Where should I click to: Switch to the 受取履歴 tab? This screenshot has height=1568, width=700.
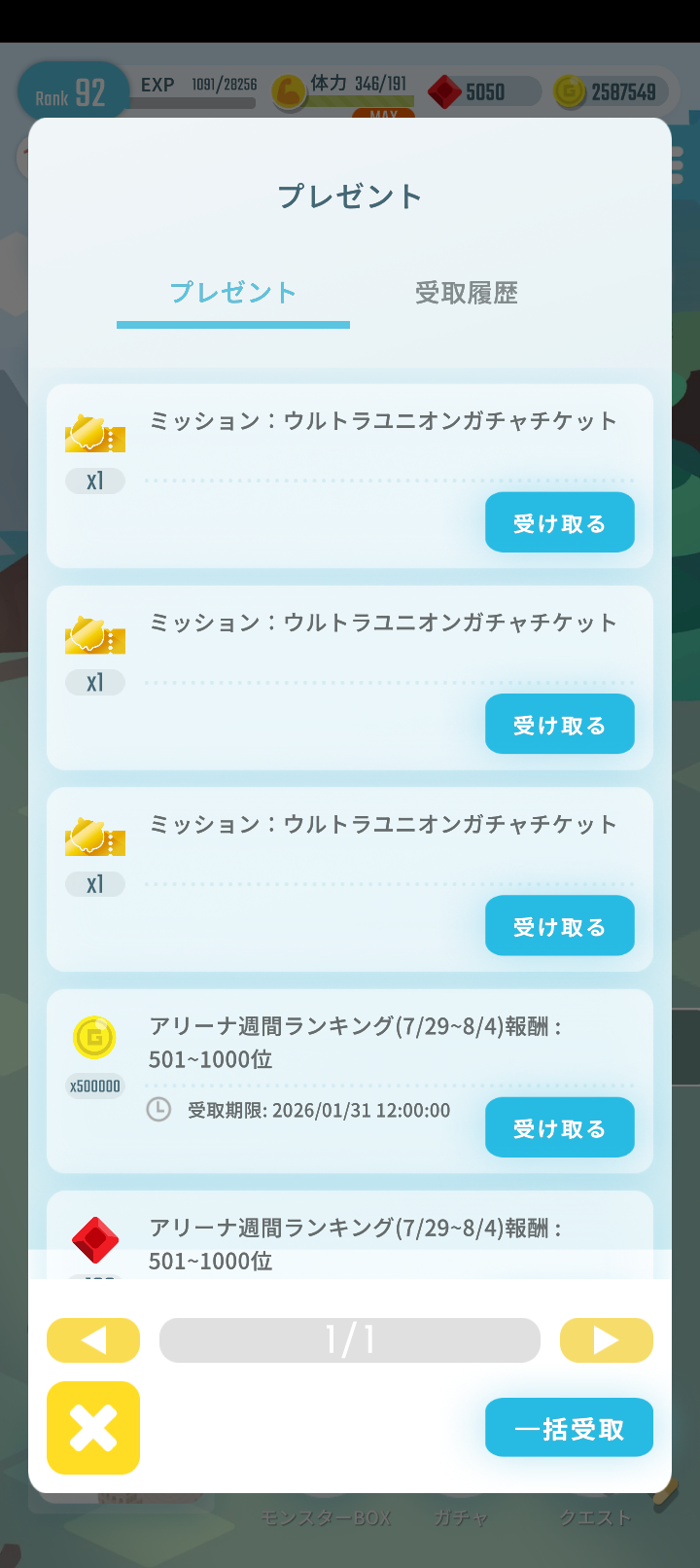point(466,294)
